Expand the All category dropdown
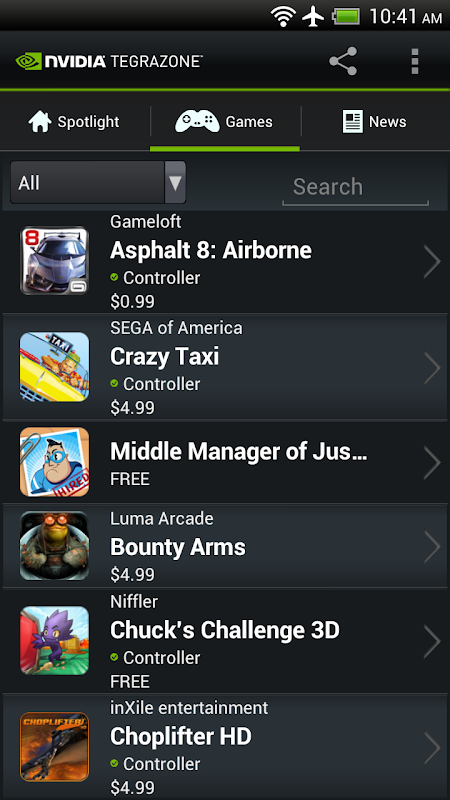The image size is (450, 800). 98,182
